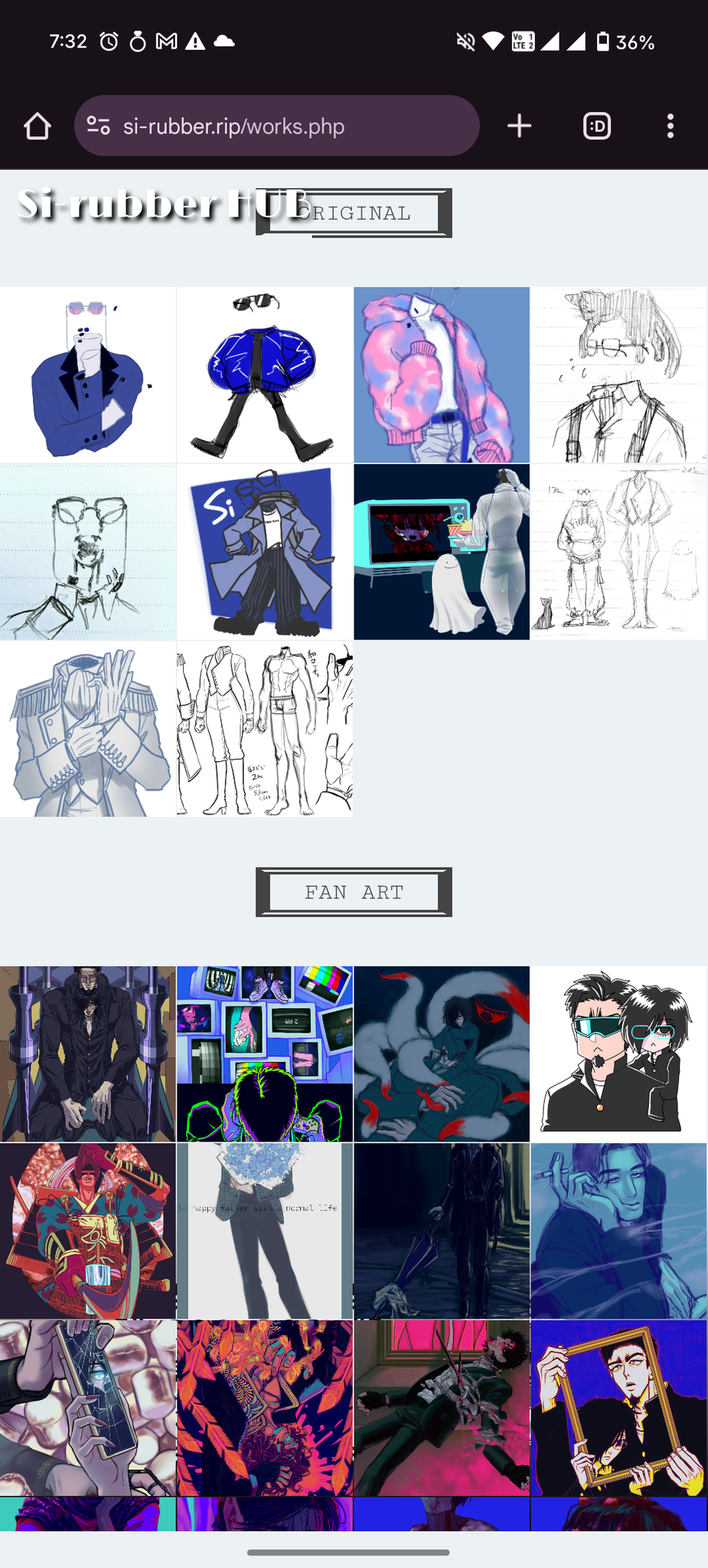View the golden picture frame fan art

click(618, 1407)
